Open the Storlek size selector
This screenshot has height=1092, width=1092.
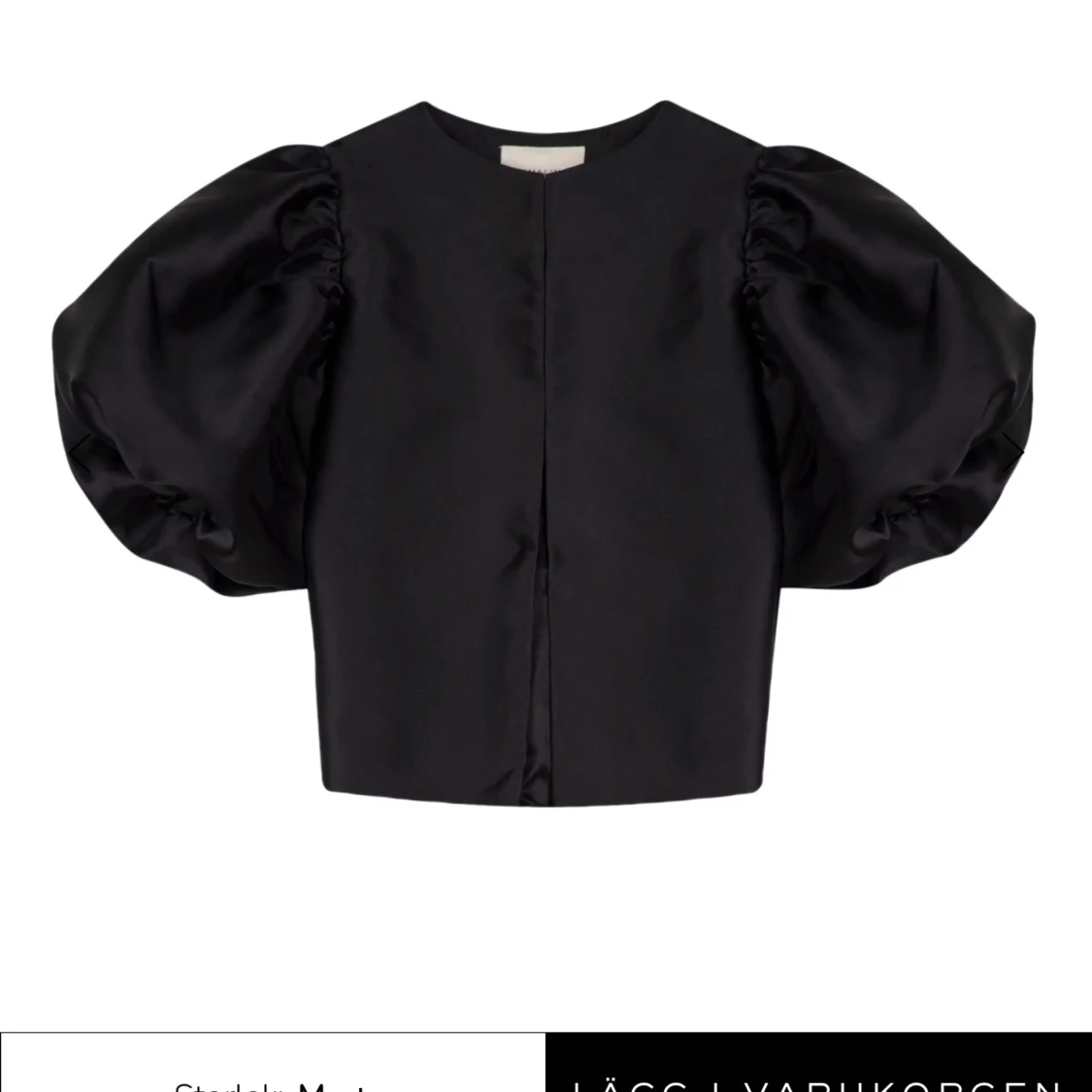click(273, 1068)
